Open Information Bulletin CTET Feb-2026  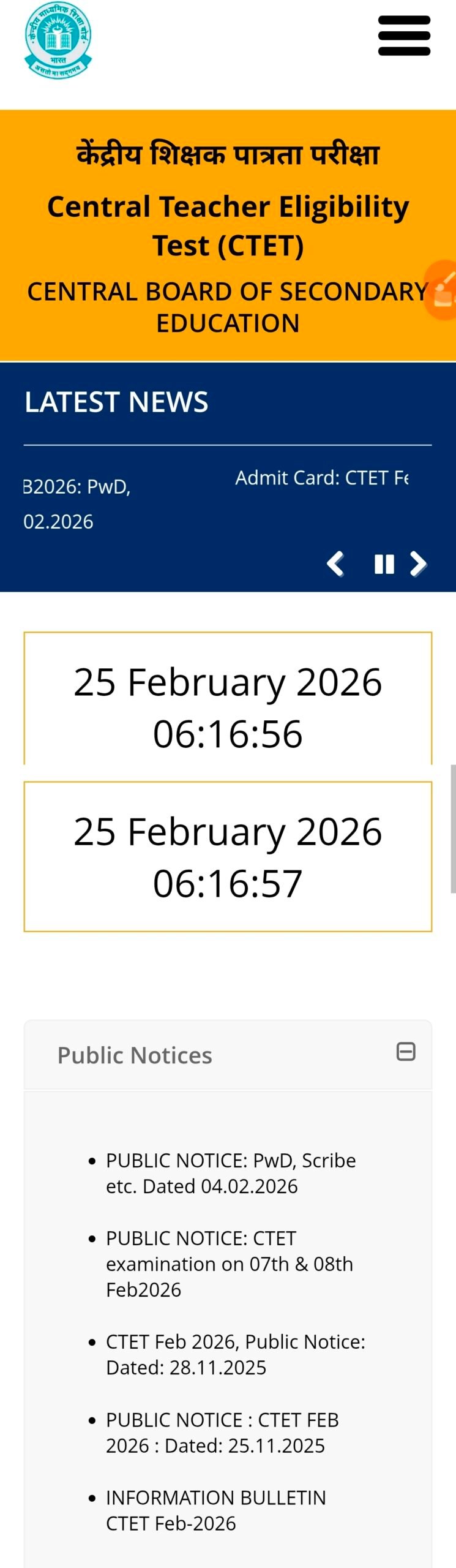(215, 1510)
